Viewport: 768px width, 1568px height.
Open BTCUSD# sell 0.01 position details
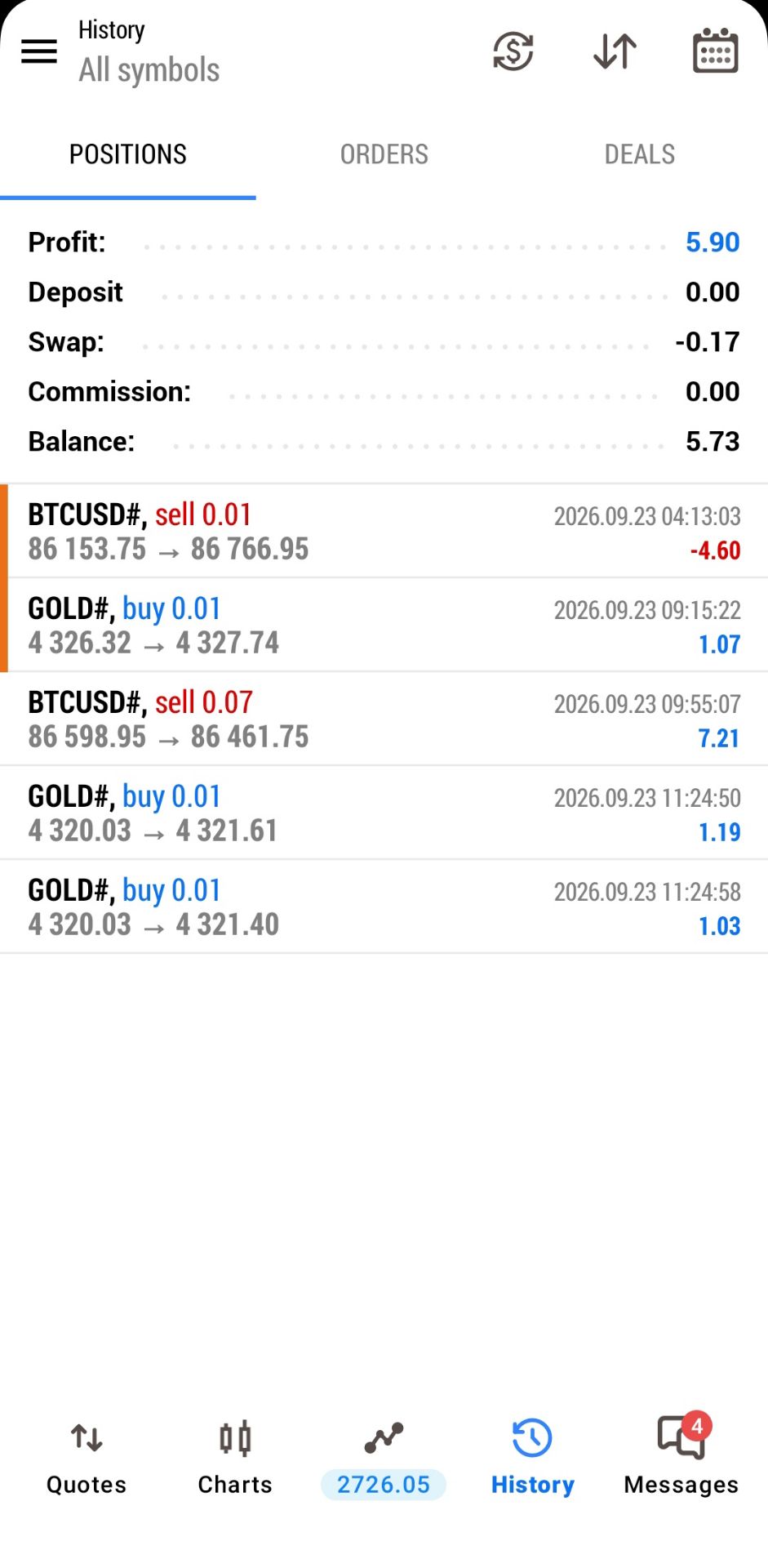tap(384, 531)
